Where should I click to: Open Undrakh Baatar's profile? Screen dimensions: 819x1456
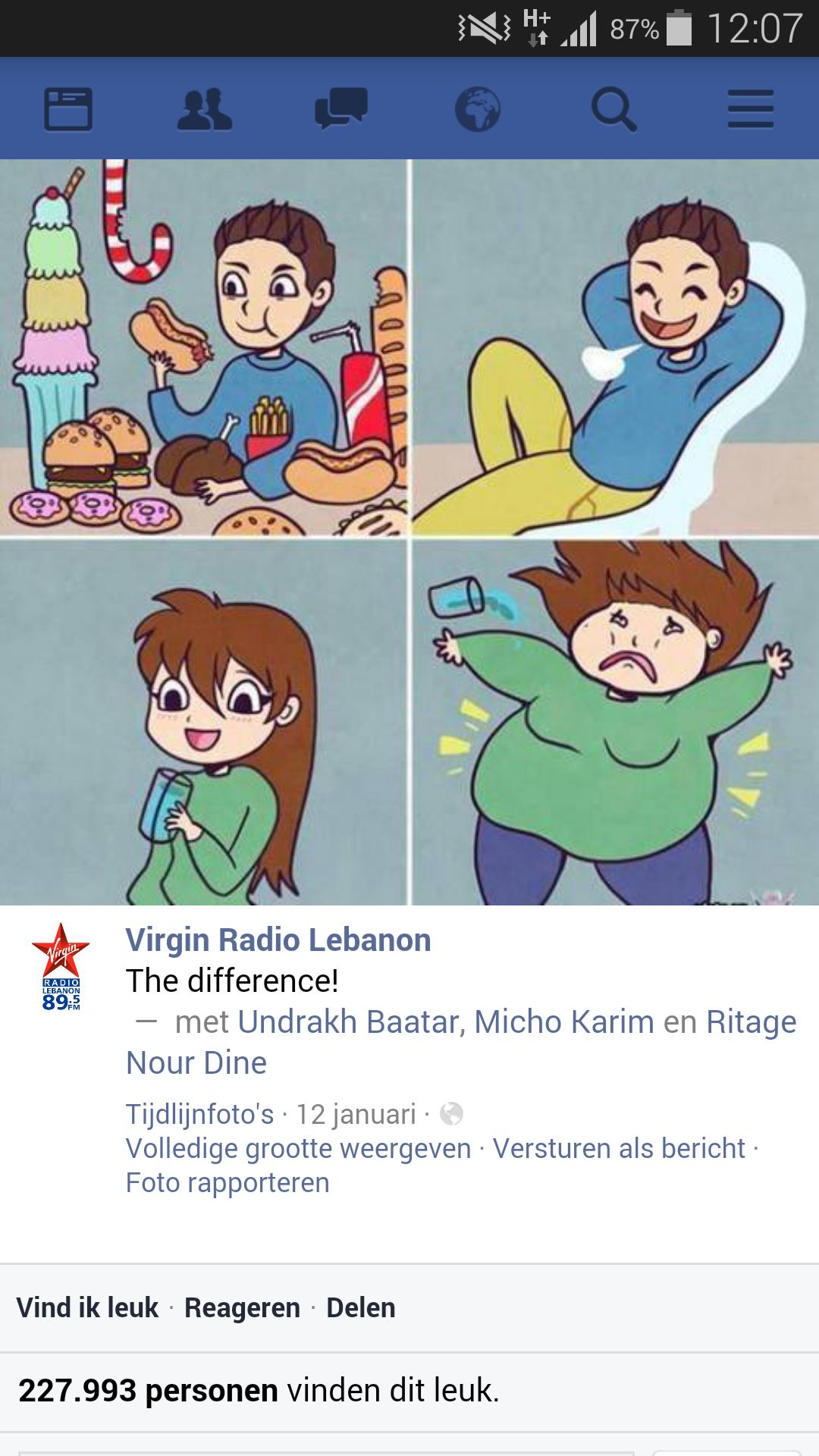349,1022
